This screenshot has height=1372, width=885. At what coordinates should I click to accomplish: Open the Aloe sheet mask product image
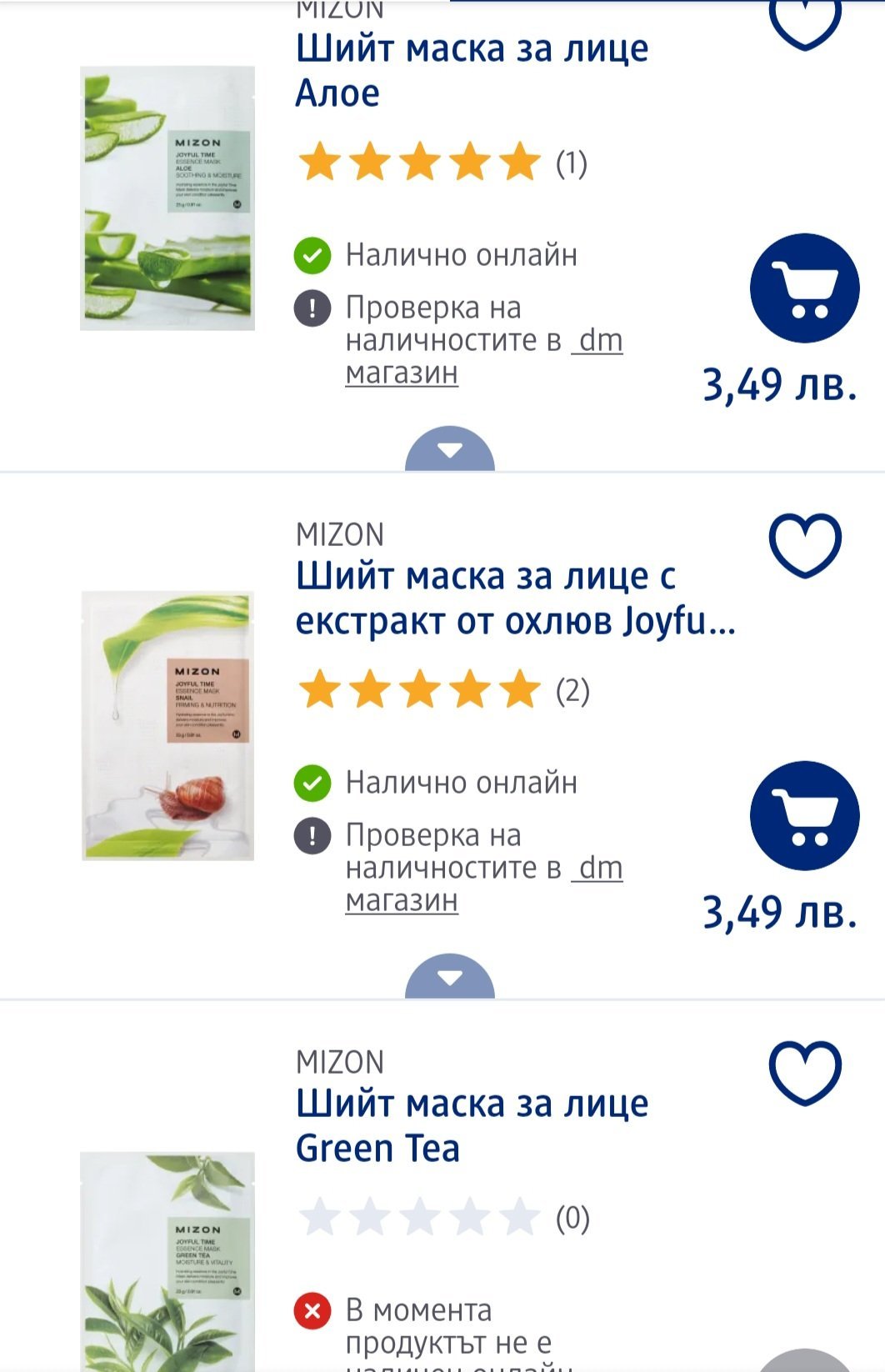(167, 198)
